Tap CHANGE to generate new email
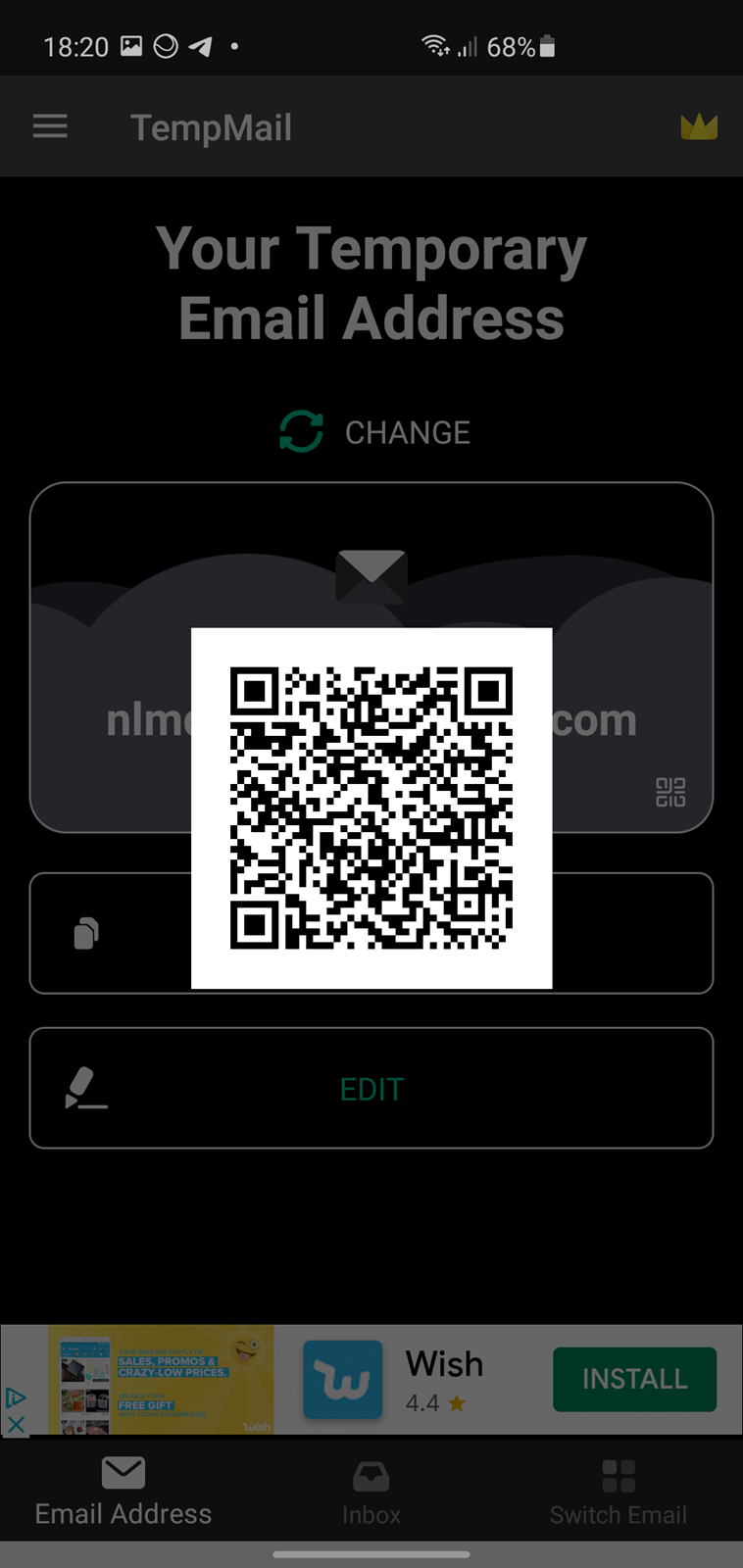Image resolution: width=743 pixels, height=1568 pixels. [x=374, y=432]
